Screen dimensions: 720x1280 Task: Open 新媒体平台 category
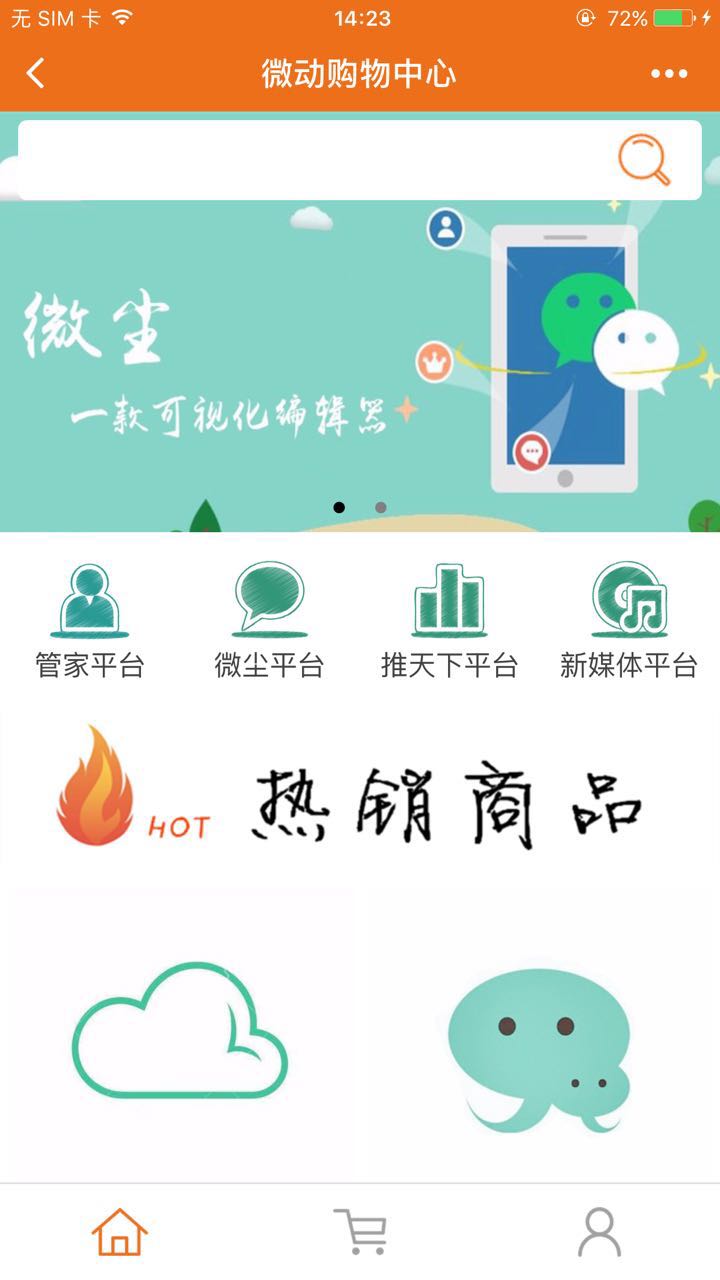[628, 622]
